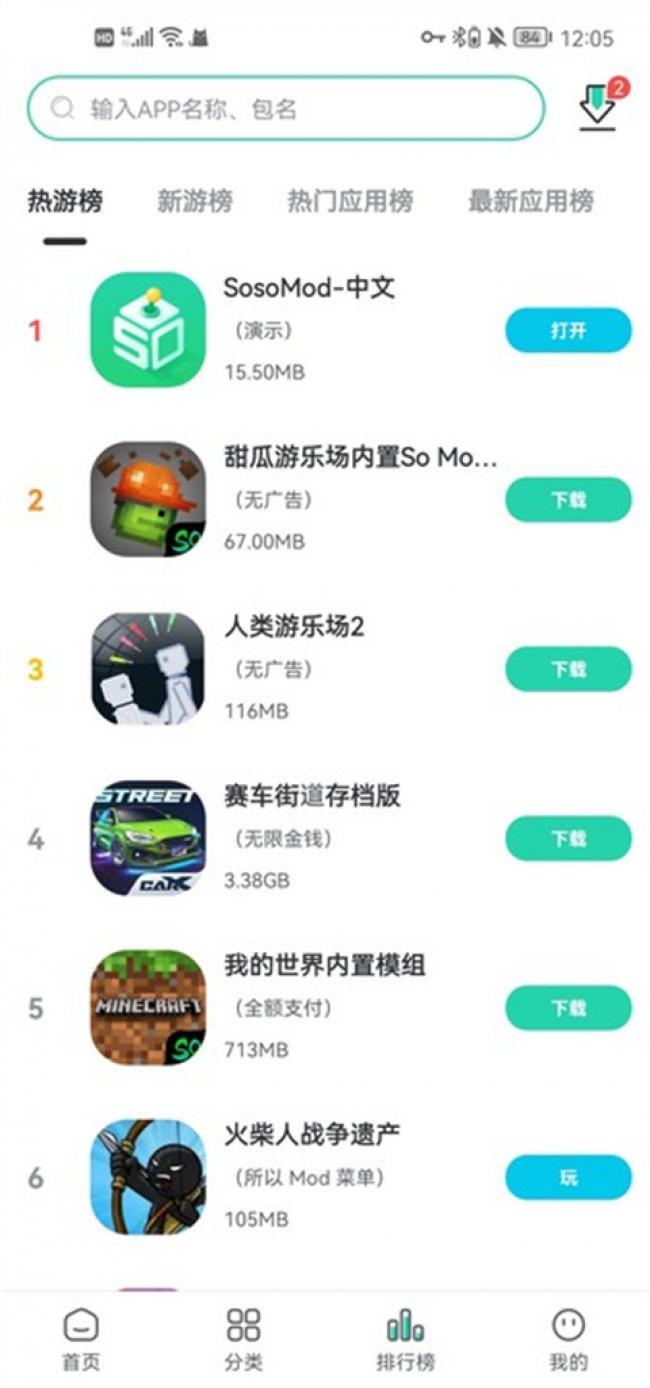Download 赛车街道存档版
The height and width of the screenshot is (1388, 650).
click(568, 838)
